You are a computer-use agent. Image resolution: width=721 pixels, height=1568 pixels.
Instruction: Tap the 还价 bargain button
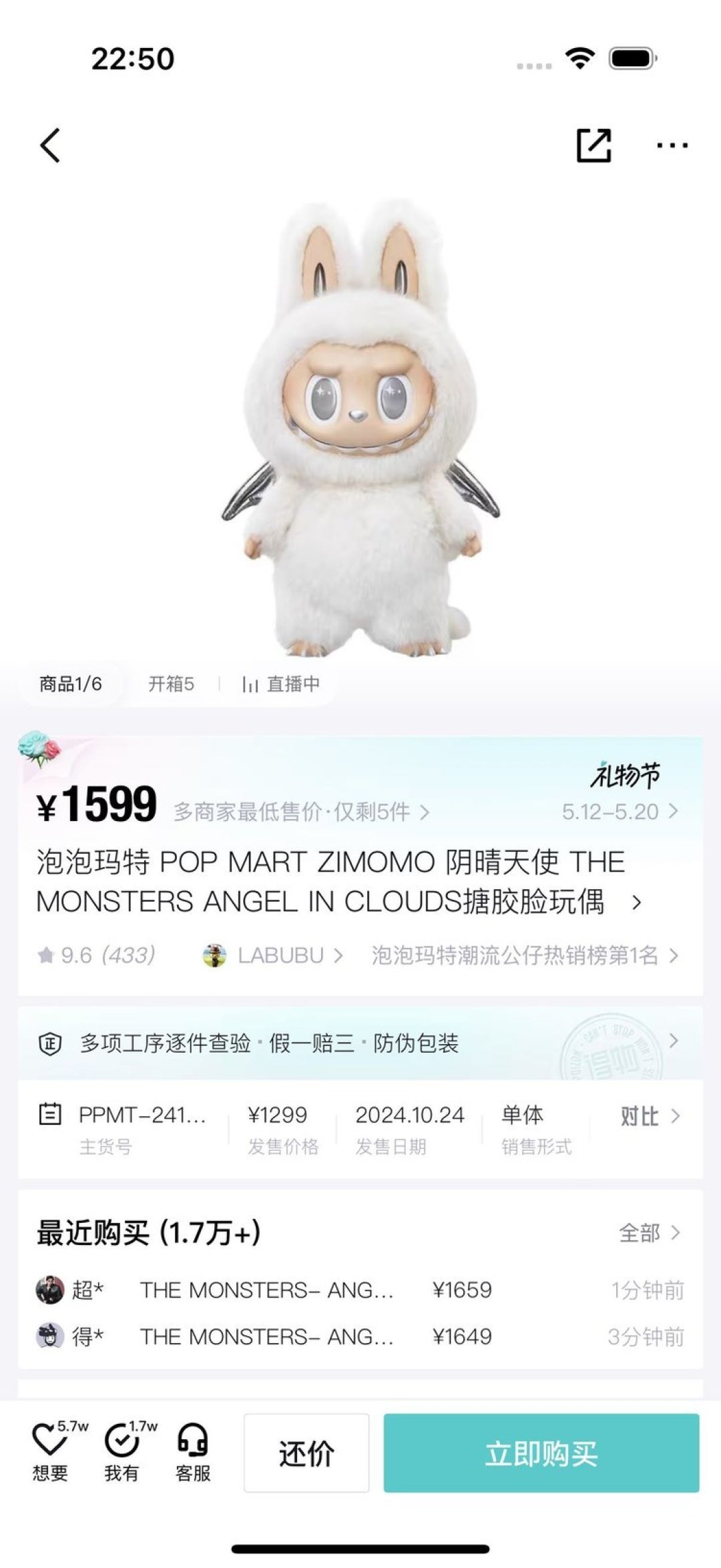point(306,1453)
